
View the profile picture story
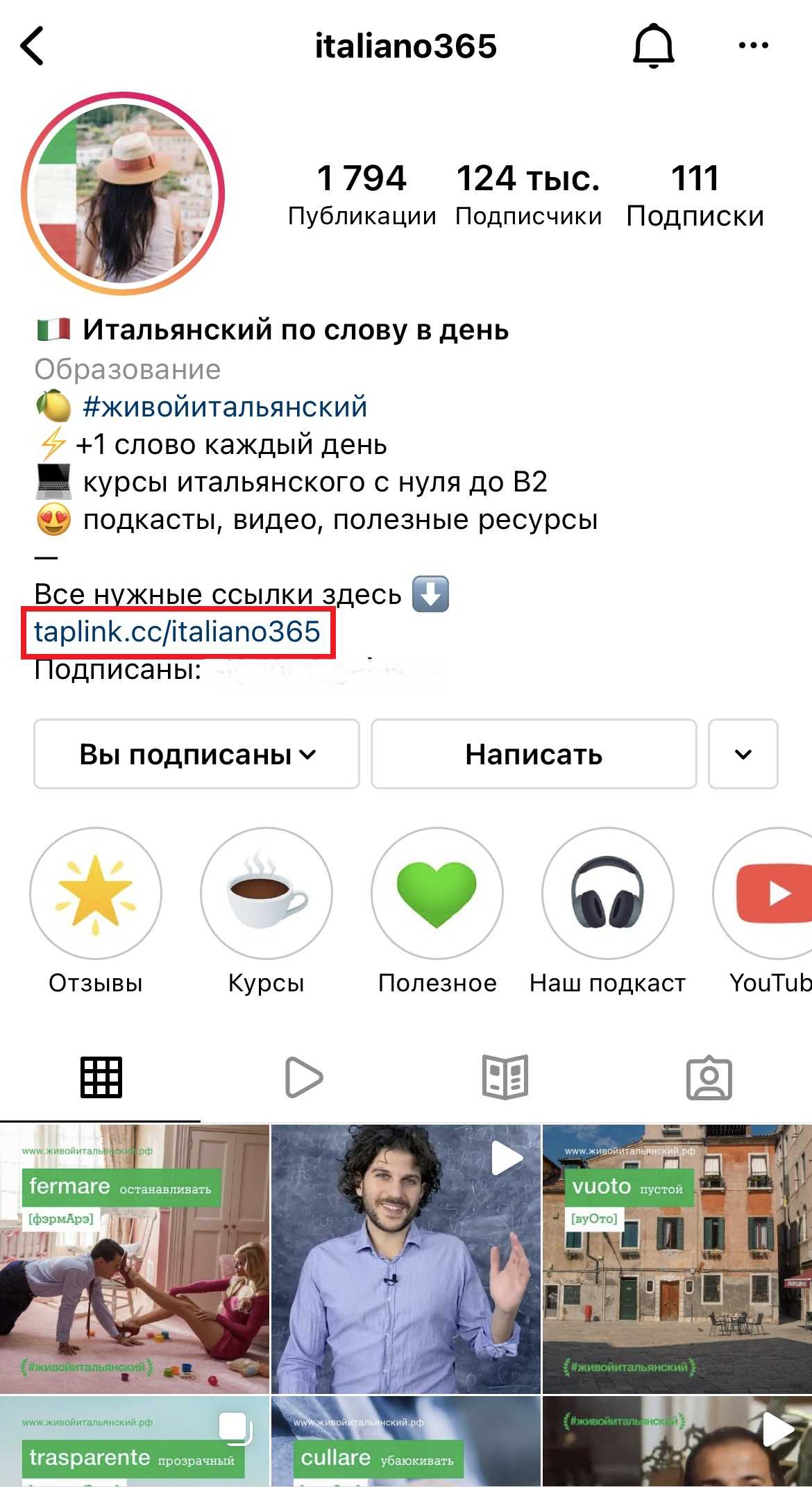tap(123, 194)
